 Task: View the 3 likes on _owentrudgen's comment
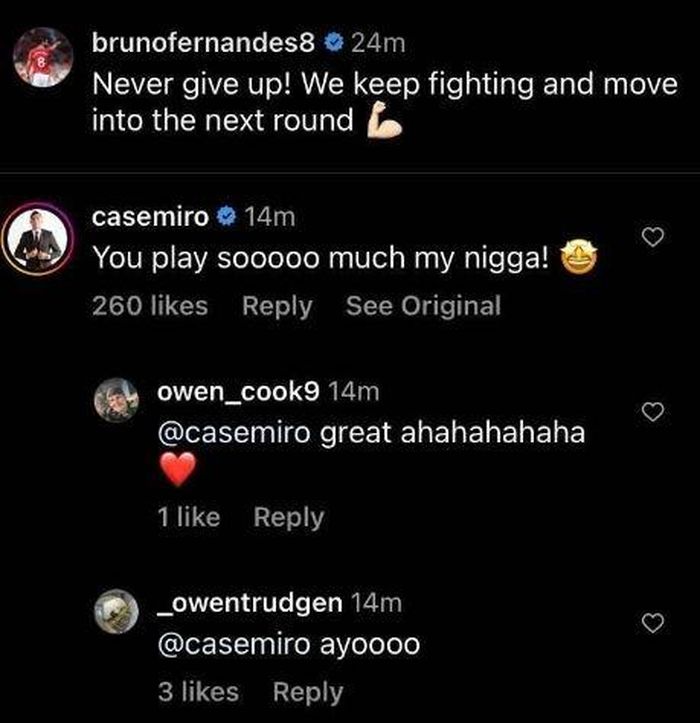click(198, 691)
